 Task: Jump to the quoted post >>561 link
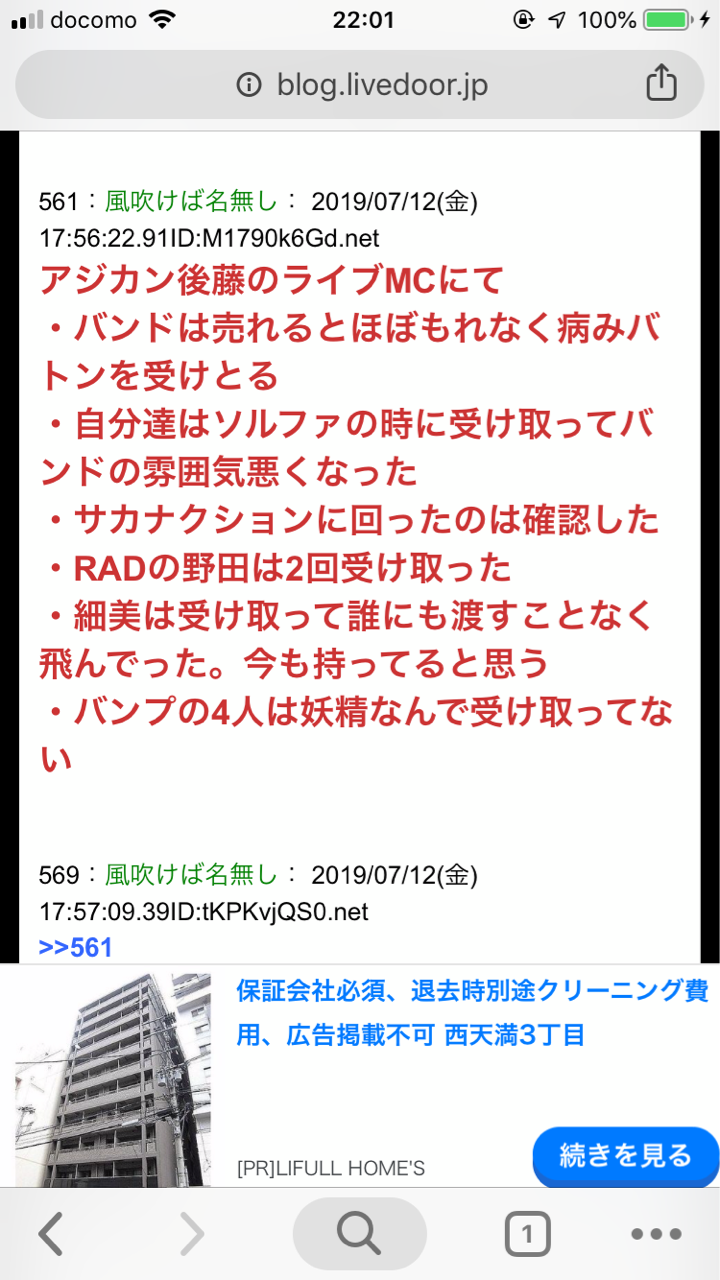pos(76,947)
